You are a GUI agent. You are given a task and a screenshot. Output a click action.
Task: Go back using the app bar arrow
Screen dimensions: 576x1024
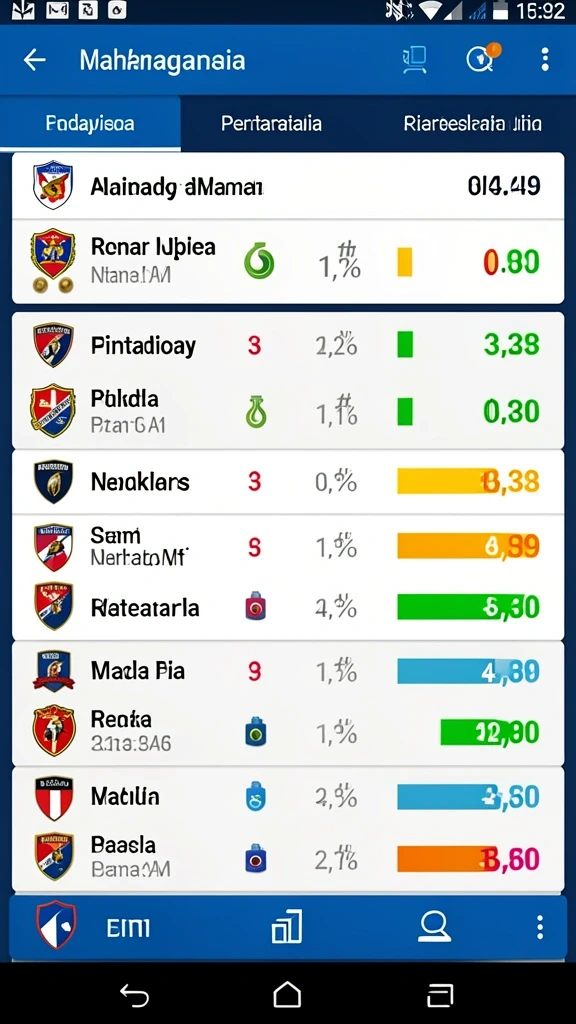click(35, 60)
